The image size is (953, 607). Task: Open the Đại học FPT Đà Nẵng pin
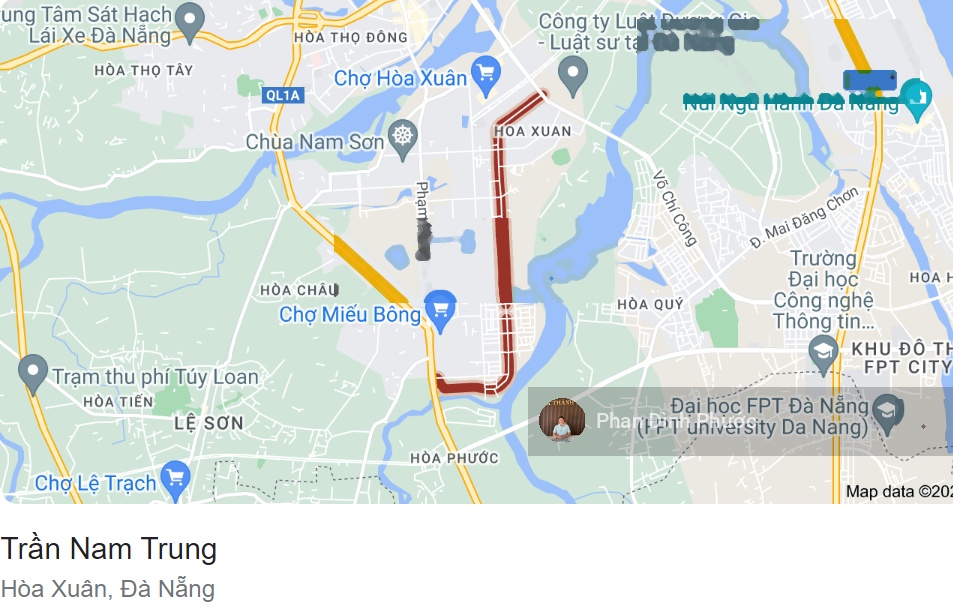tap(888, 408)
